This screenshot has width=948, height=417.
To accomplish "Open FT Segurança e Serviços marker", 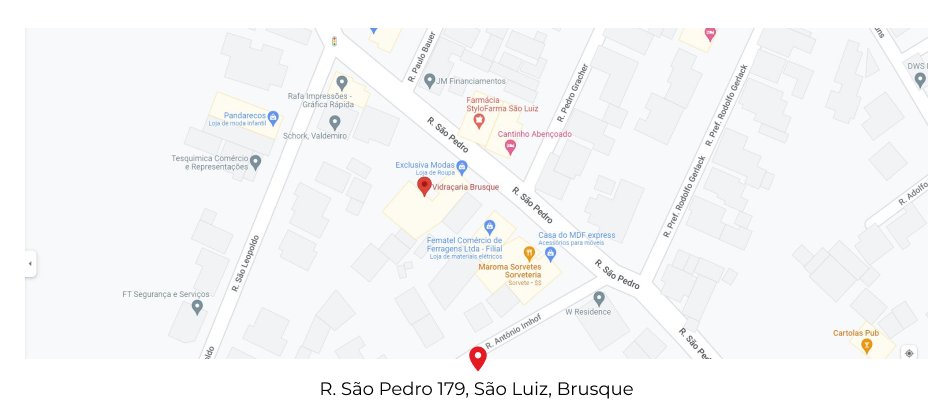I will (197, 307).
